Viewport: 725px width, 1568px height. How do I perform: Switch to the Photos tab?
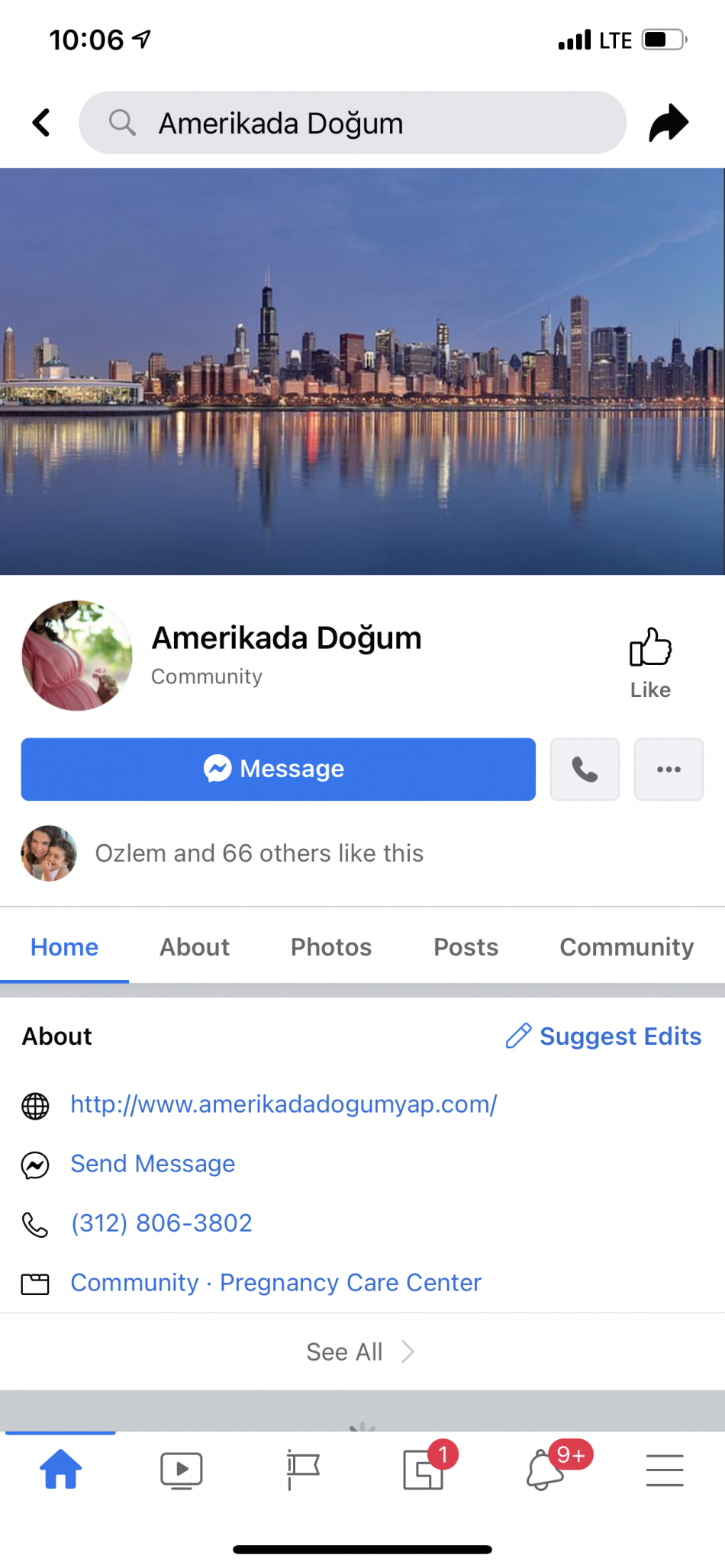coord(331,946)
